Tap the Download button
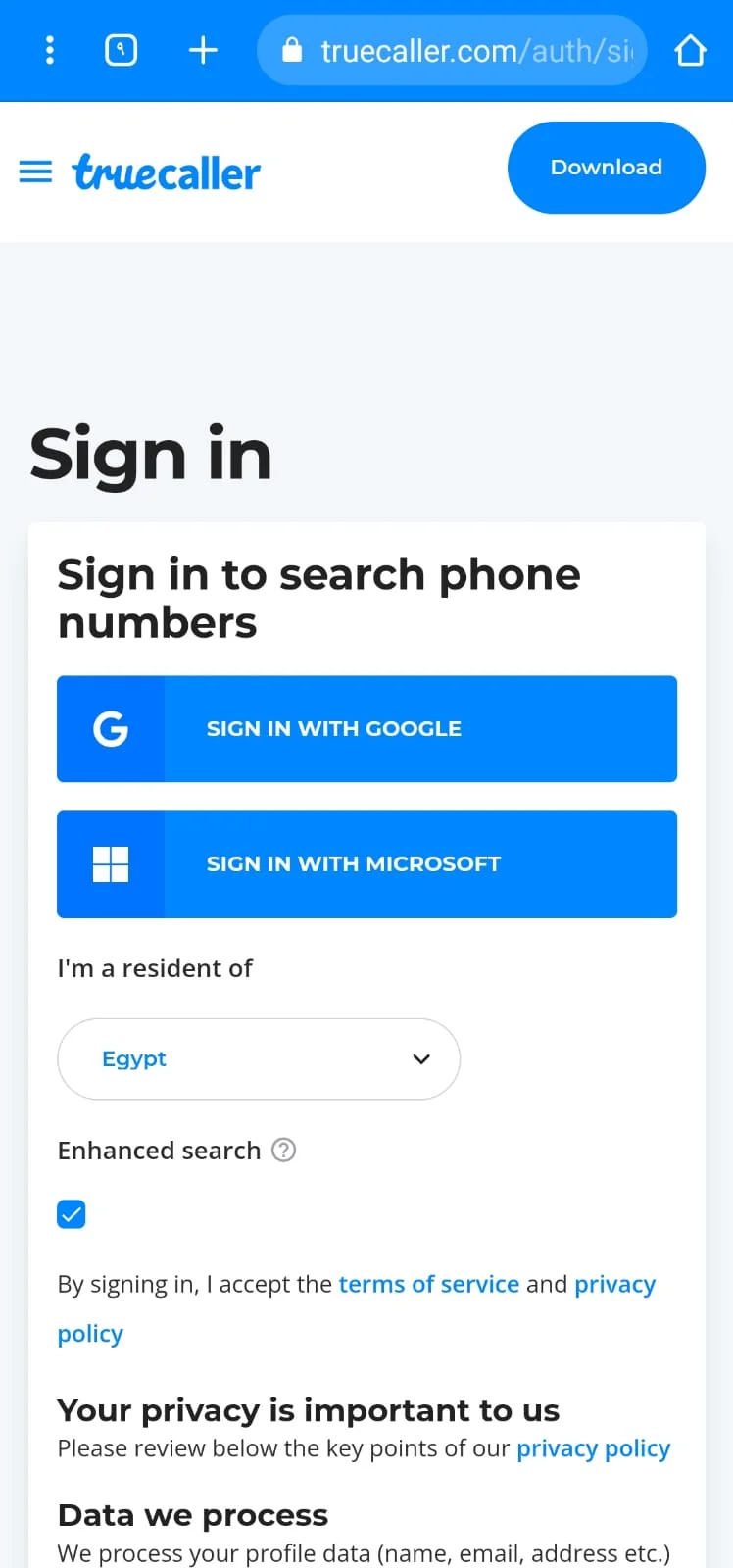733x1568 pixels. point(607,168)
